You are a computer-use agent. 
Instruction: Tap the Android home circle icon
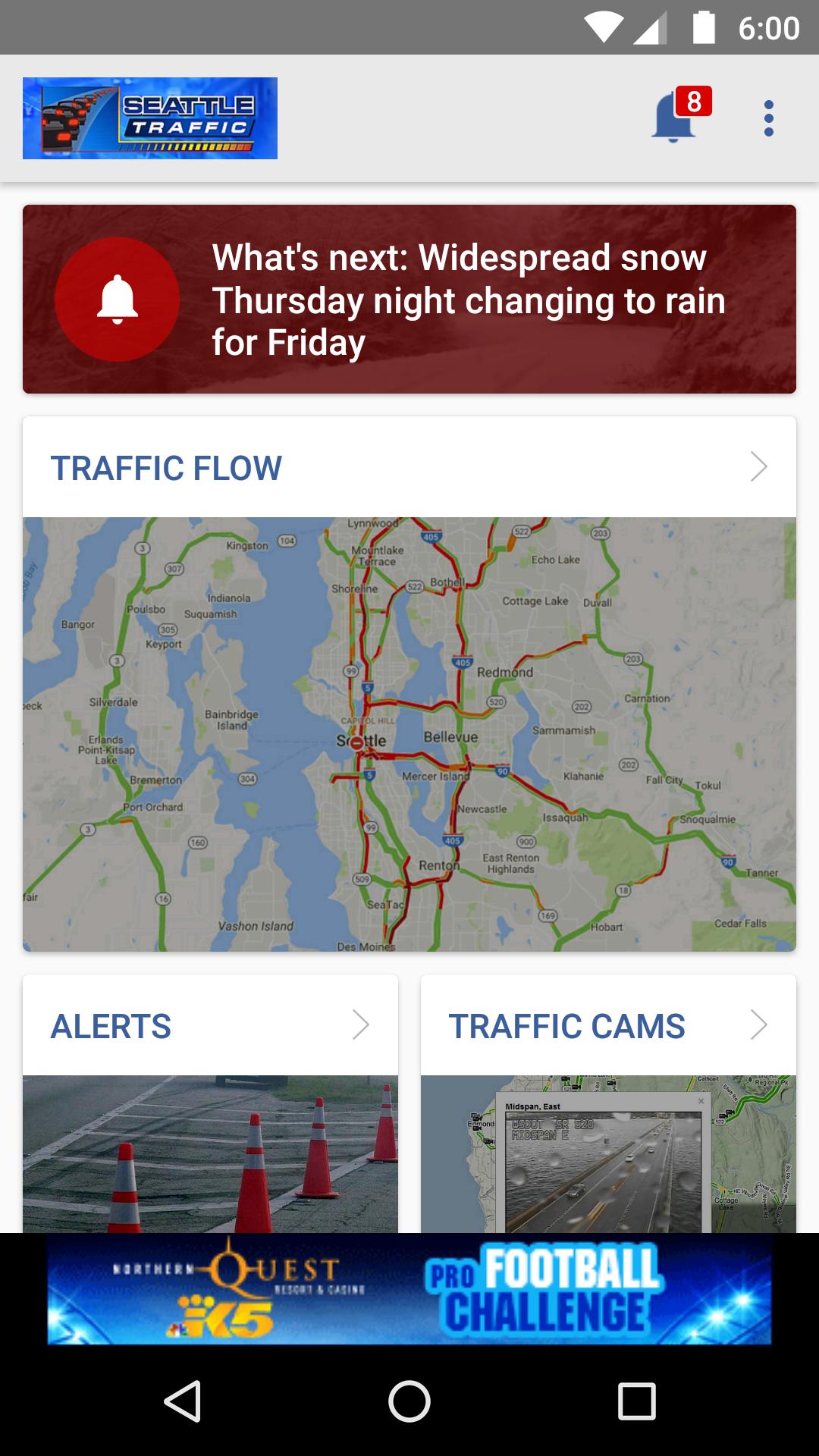407,1402
